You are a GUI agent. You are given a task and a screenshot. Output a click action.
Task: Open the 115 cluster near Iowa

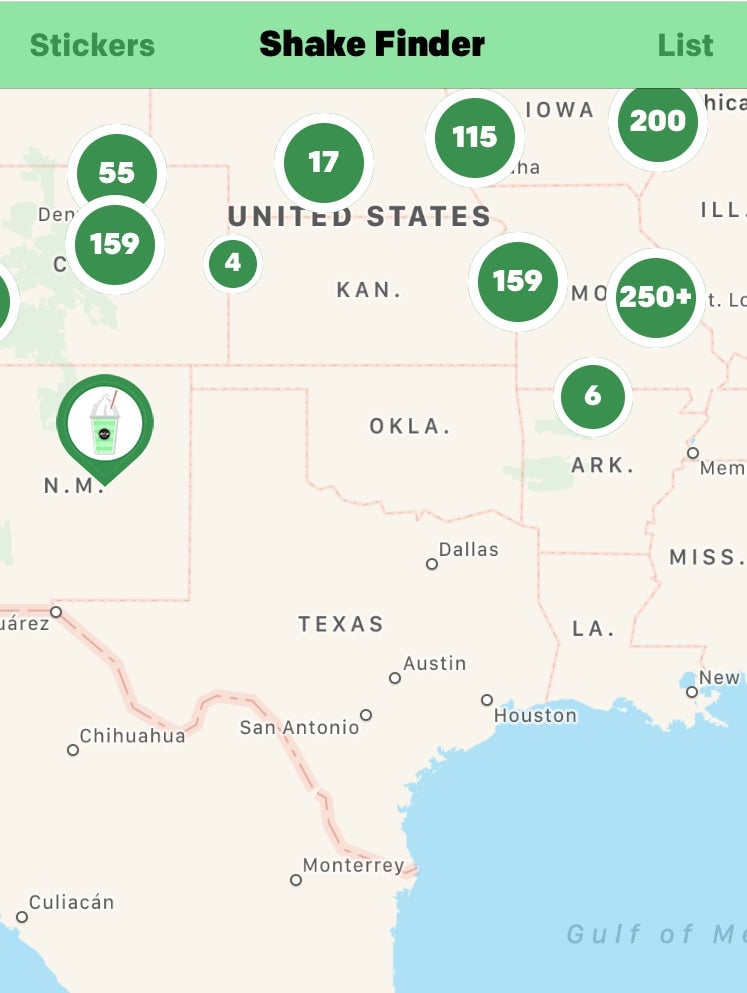click(474, 137)
